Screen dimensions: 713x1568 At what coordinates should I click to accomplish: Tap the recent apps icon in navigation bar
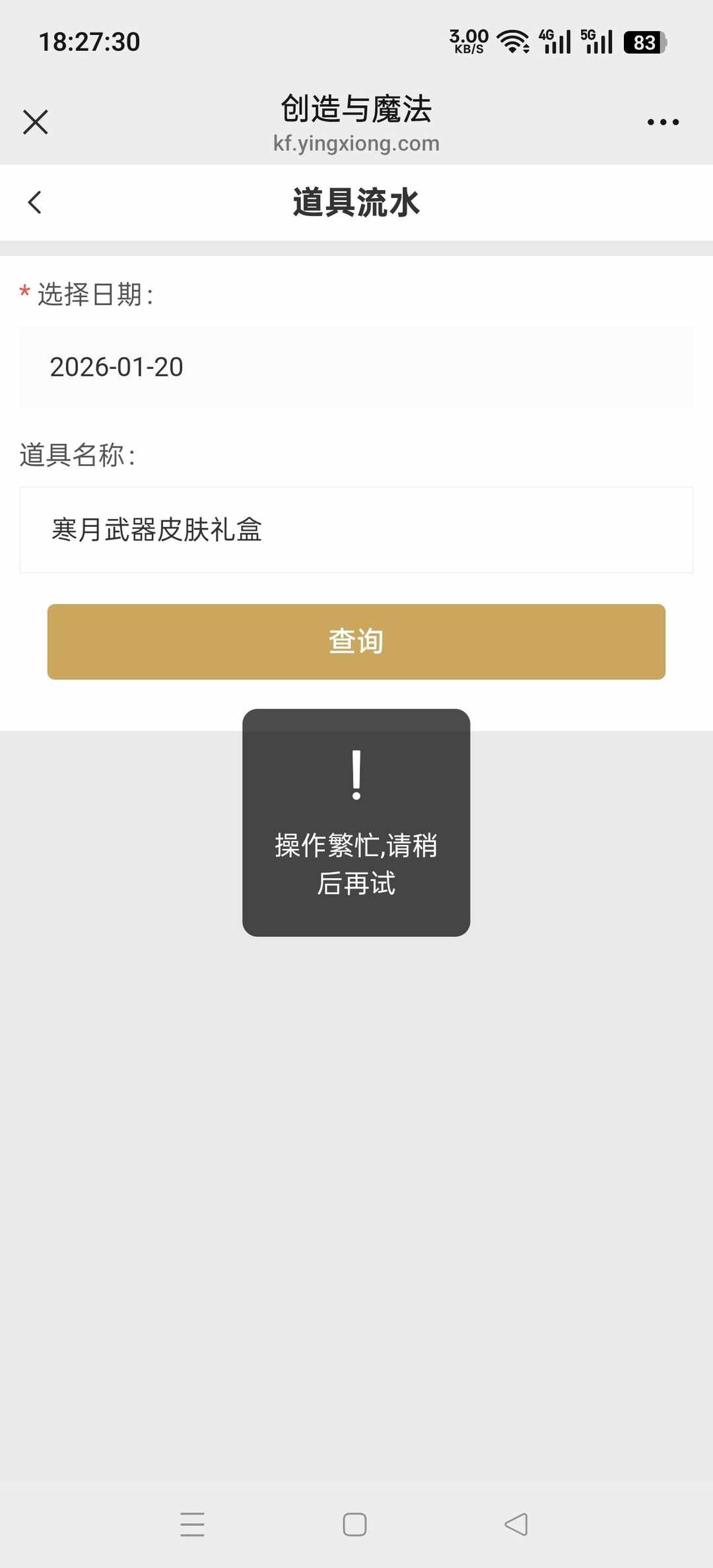click(192, 1525)
